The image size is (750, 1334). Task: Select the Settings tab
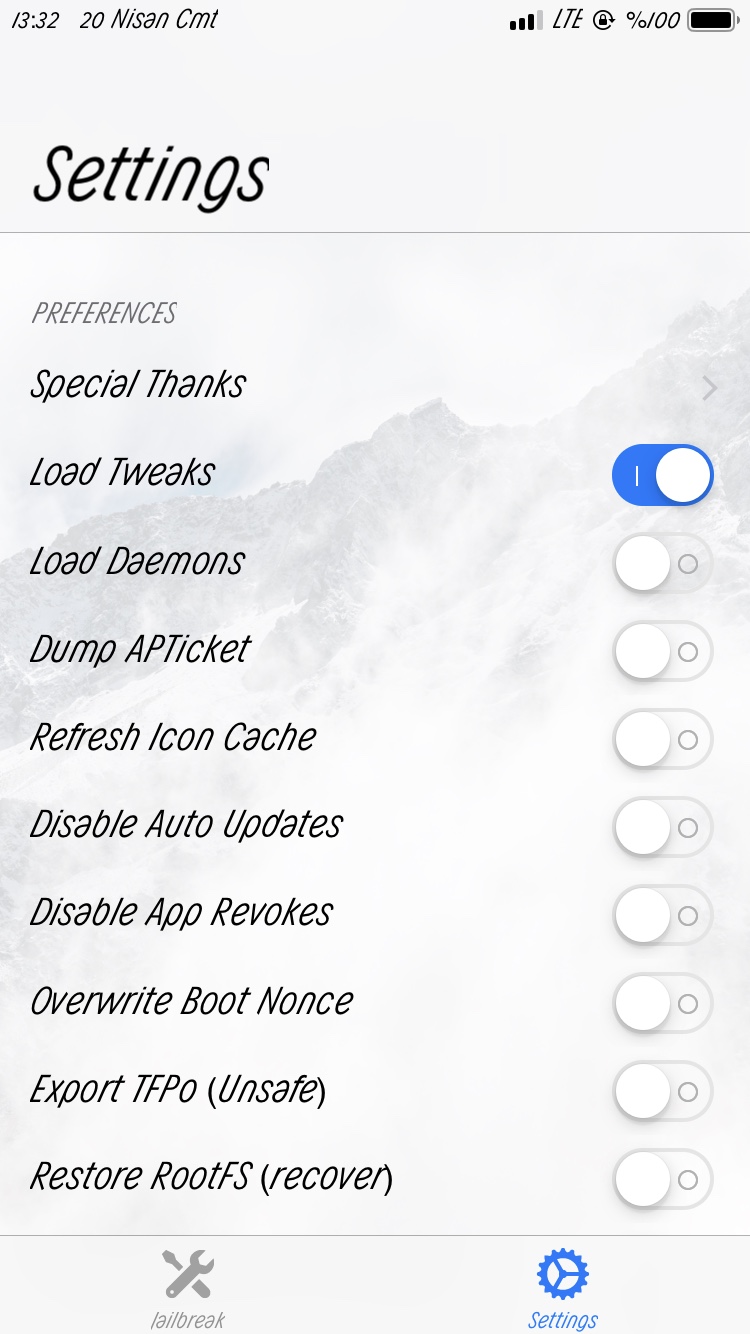[x=563, y=1288]
